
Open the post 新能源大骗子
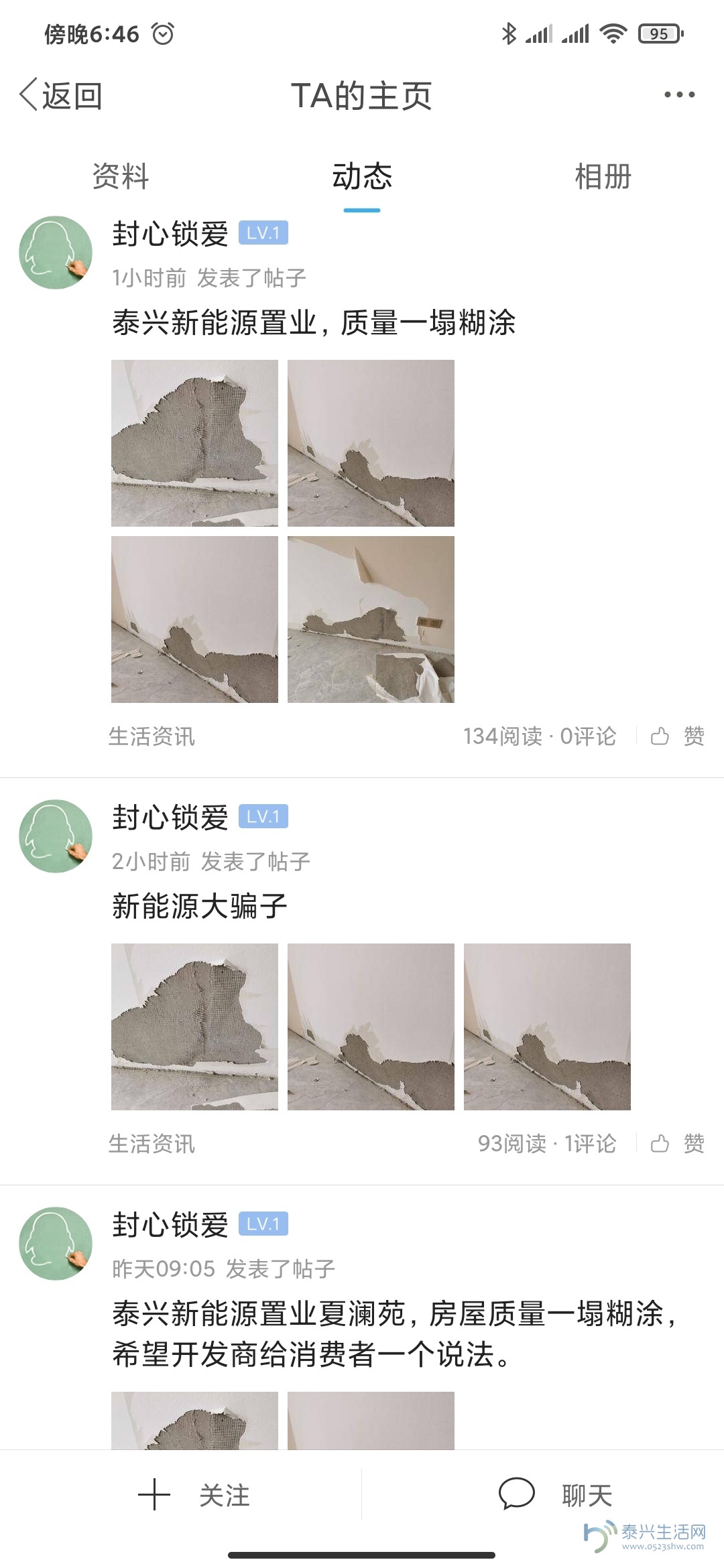(200, 907)
